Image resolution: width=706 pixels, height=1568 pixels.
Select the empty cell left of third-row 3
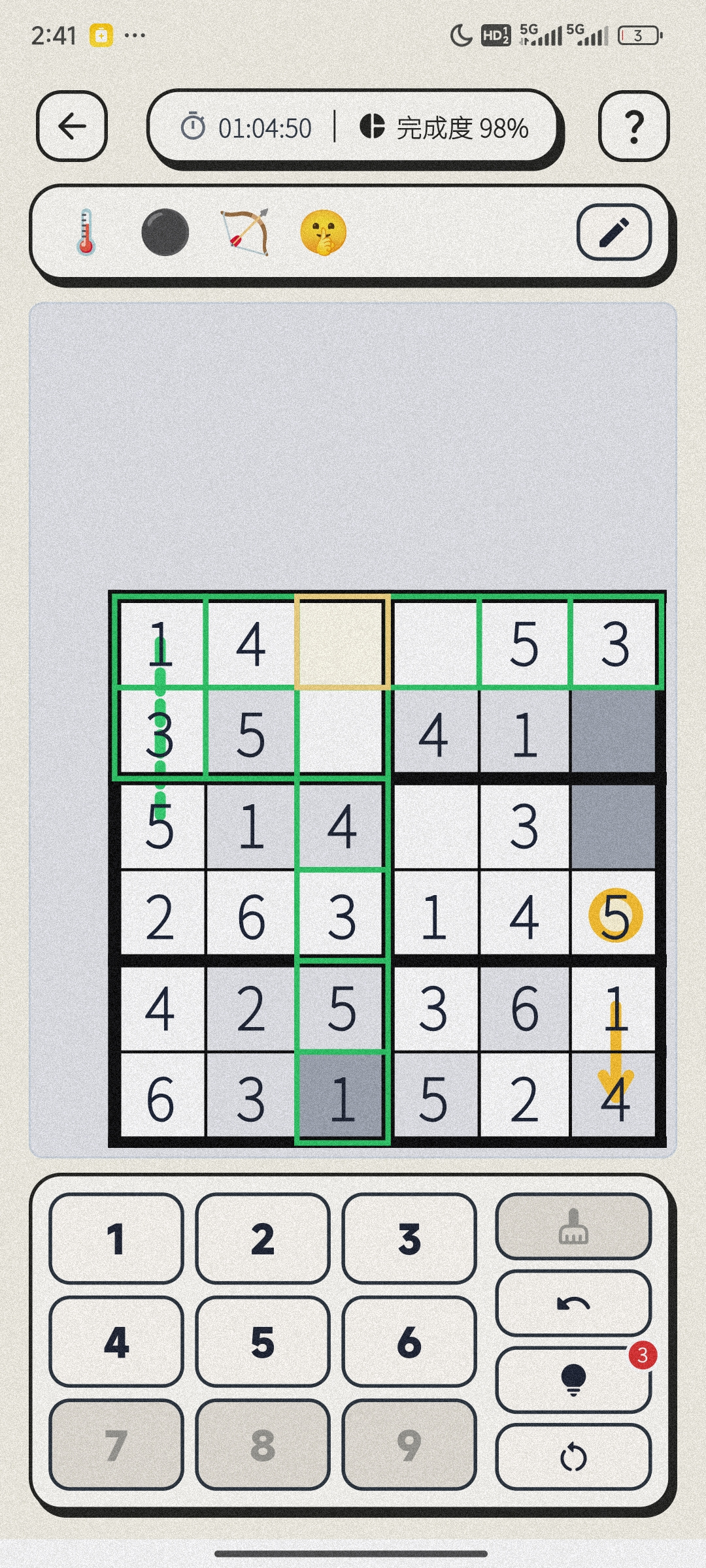434,826
